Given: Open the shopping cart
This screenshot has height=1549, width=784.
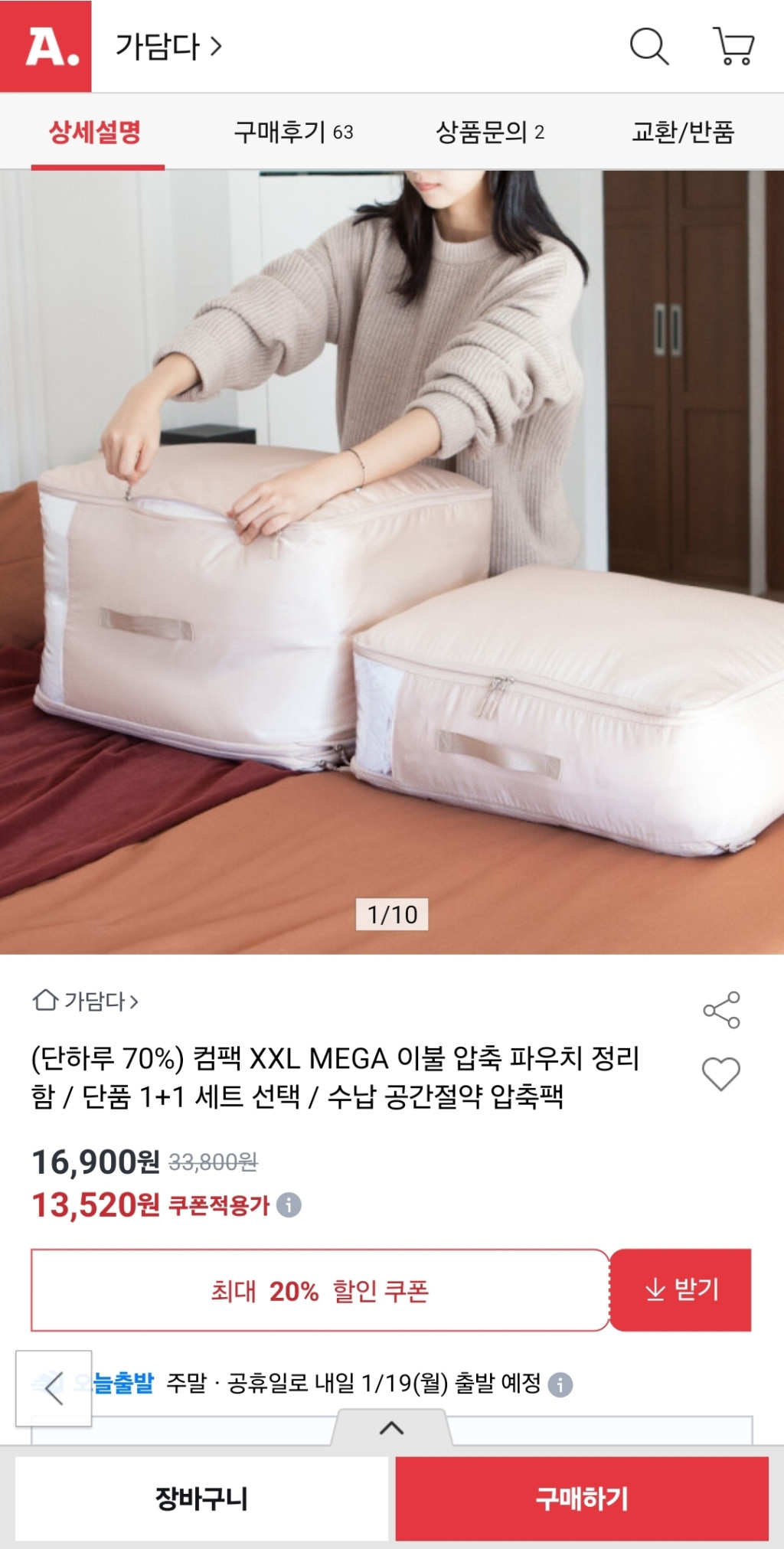Looking at the screenshot, I should click(x=733, y=47).
